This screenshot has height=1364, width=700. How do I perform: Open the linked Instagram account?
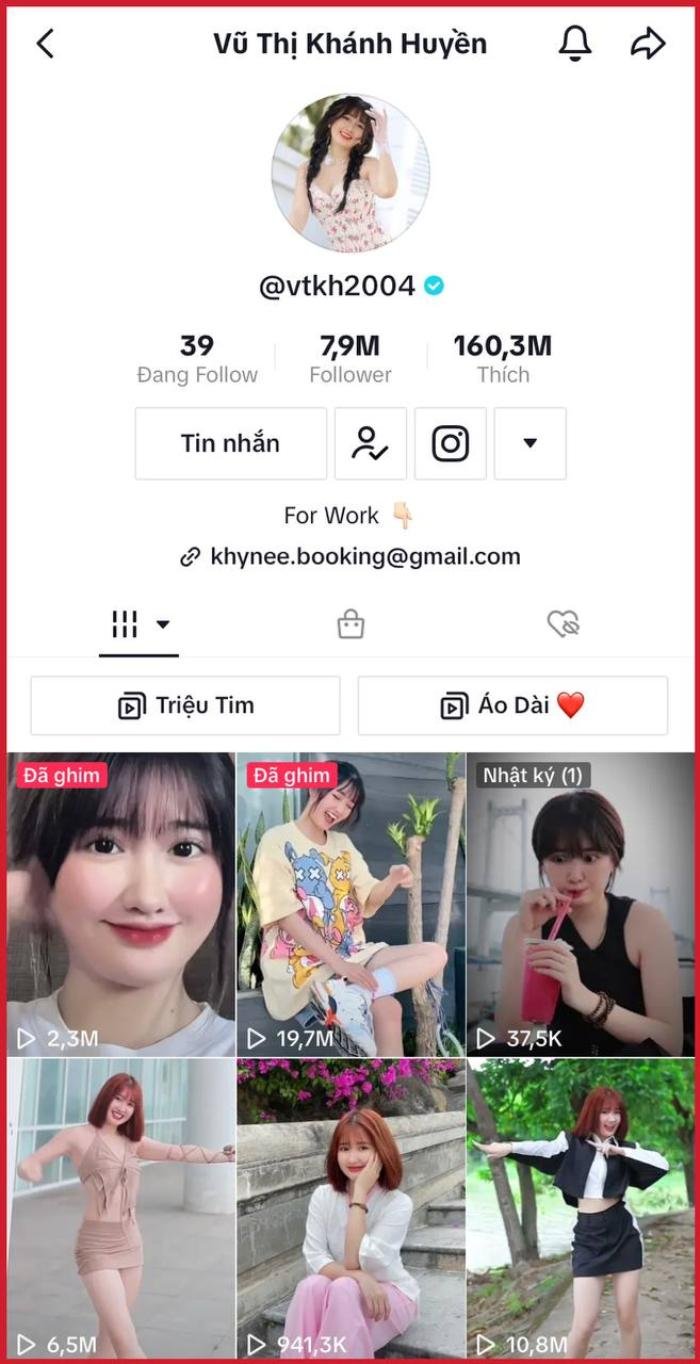[x=450, y=443]
